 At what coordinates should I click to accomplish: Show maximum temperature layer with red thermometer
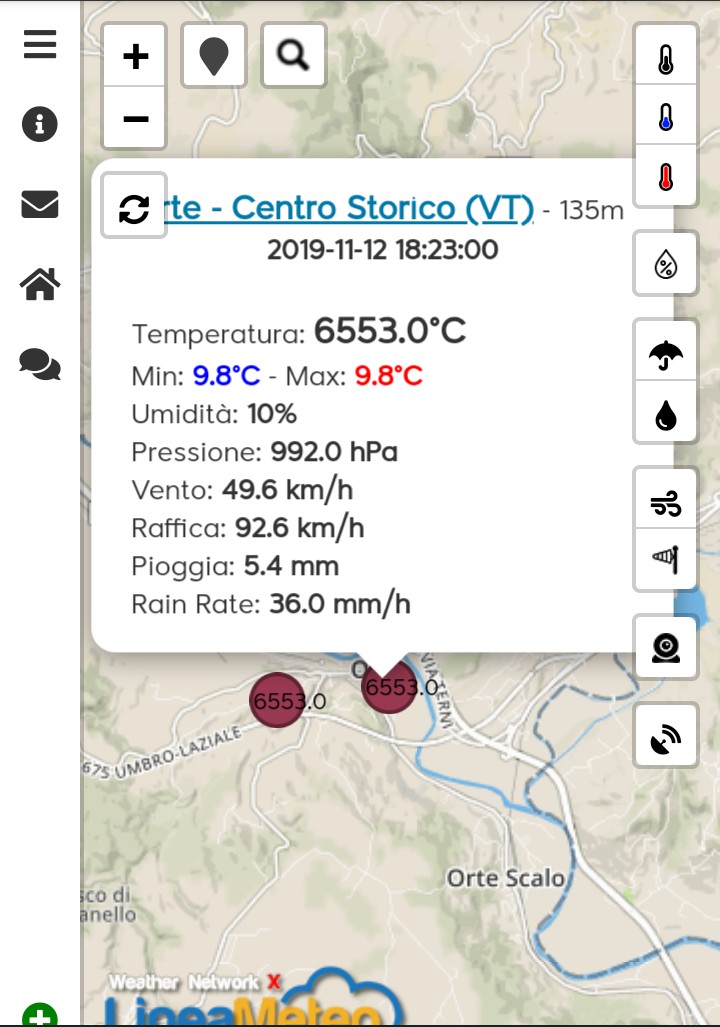tap(665, 177)
